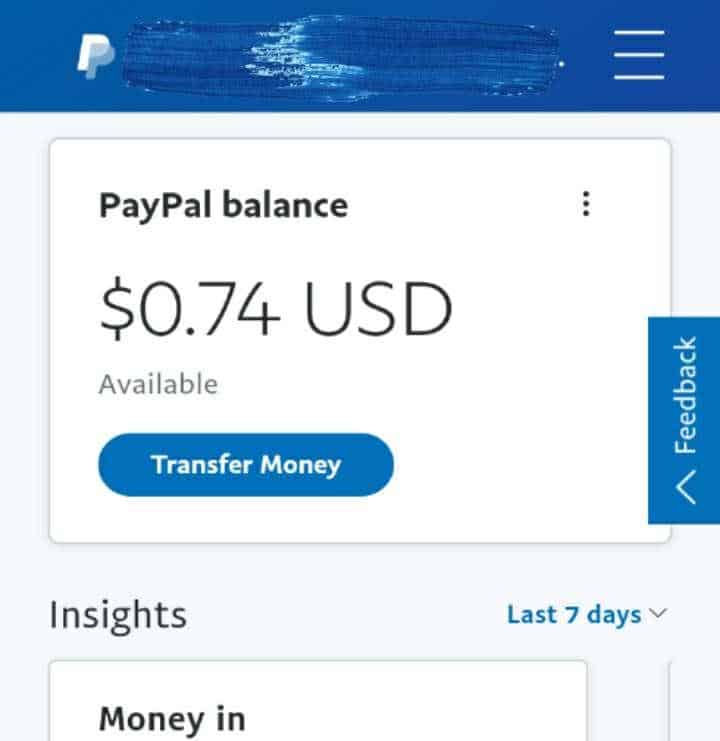
Task: Open the balance card three-dot options menu
Action: pos(588,205)
